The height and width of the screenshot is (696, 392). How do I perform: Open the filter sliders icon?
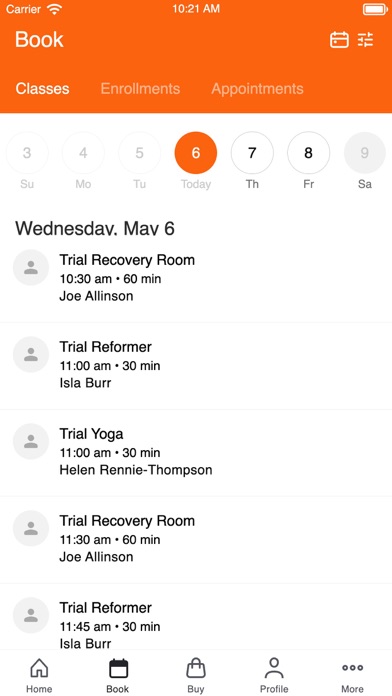(x=366, y=40)
